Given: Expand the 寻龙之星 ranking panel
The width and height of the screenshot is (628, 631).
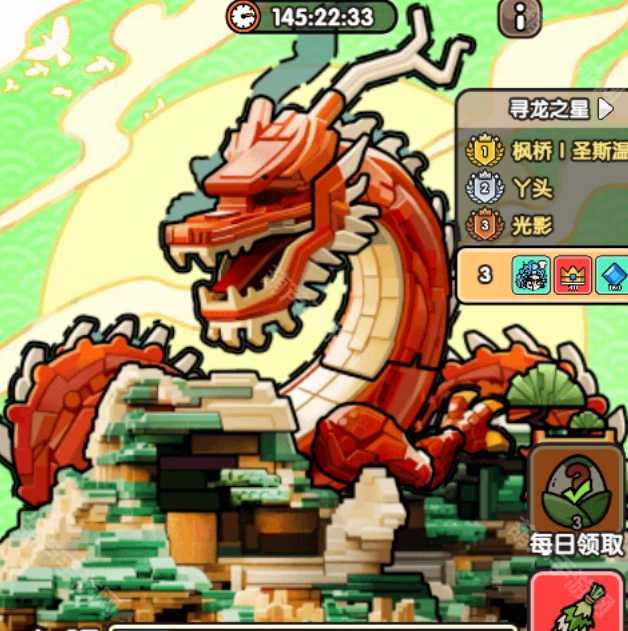Looking at the screenshot, I should [605, 109].
